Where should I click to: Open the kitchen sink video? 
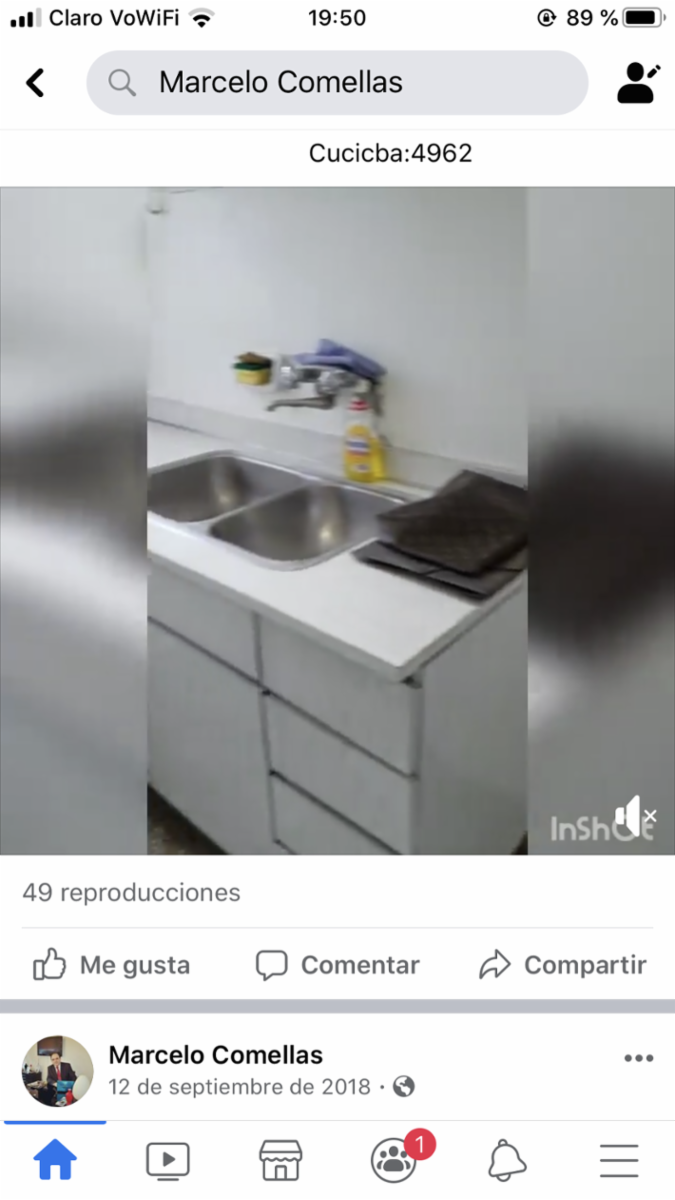(337, 521)
